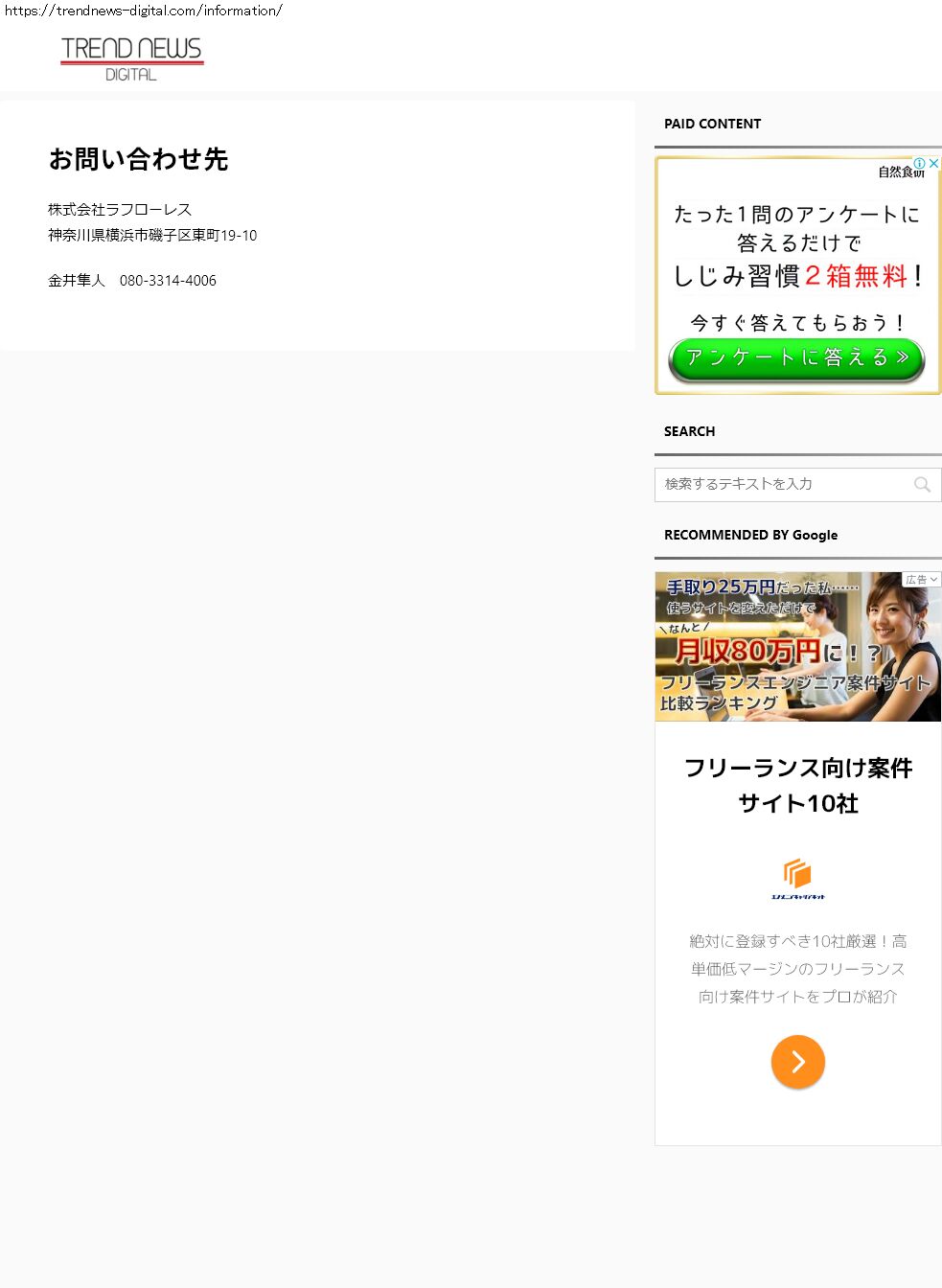Open the フリーランス向け案件サイト10社 ad headline

point(797,786)
